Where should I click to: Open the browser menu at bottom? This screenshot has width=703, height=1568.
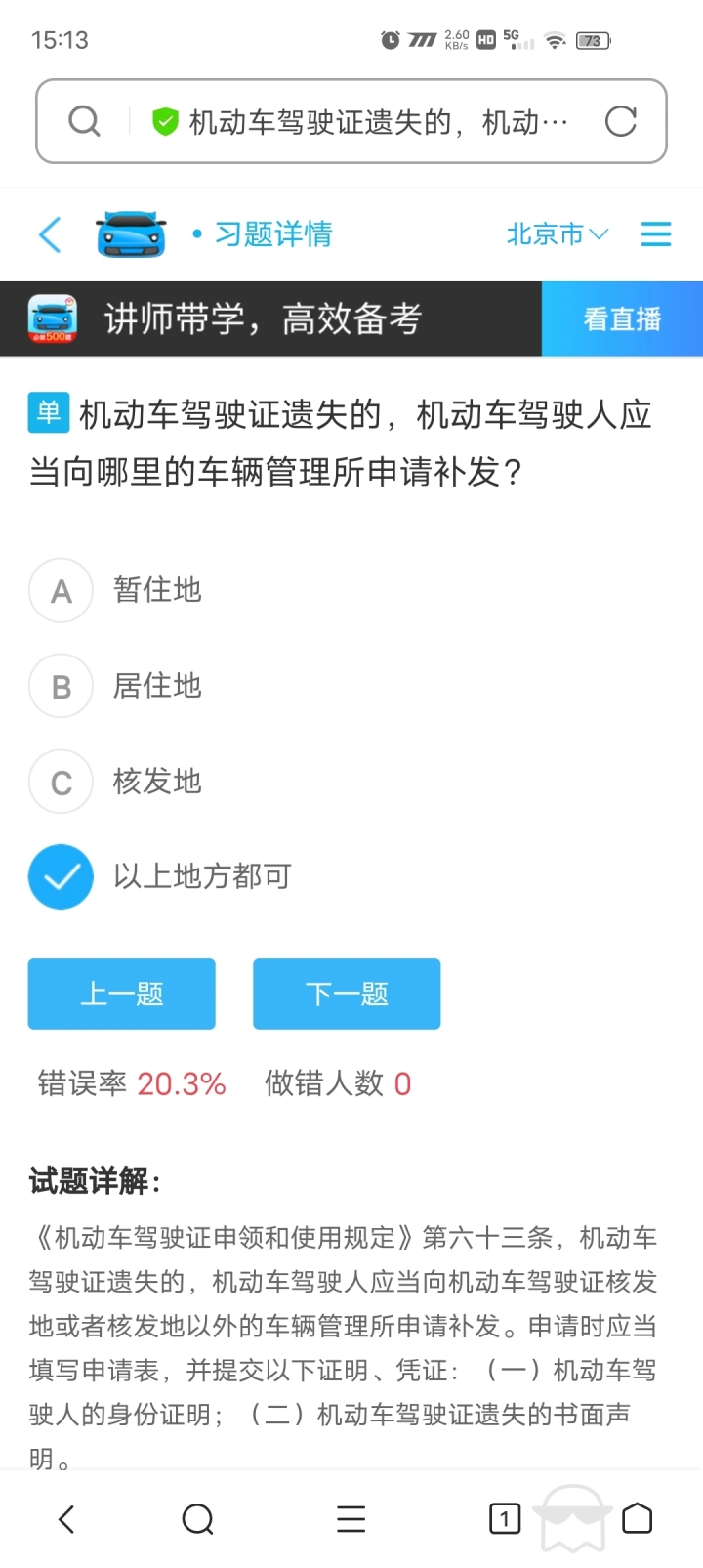point(351,1519)
